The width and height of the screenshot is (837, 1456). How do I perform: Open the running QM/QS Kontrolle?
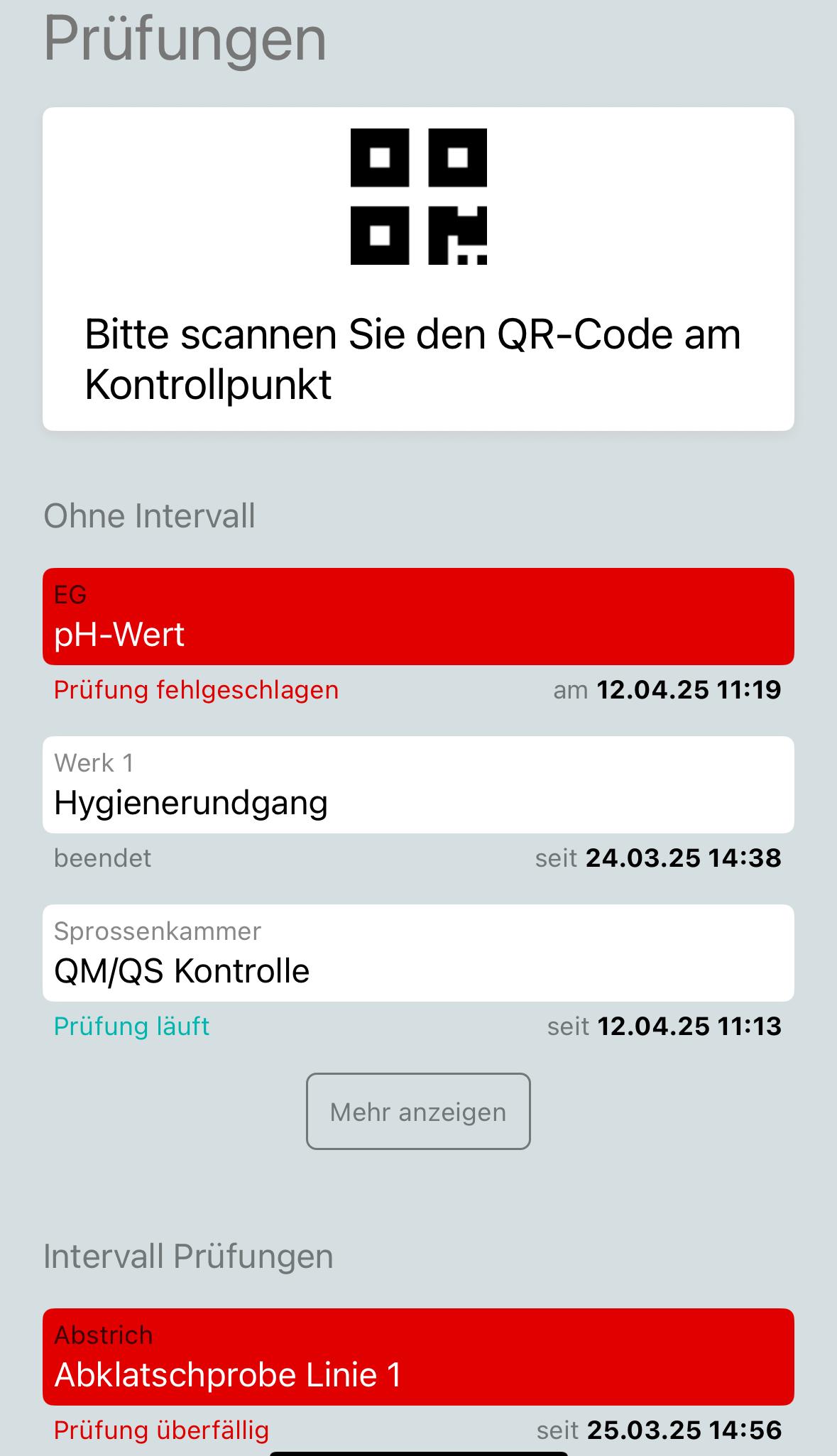coord(418,953)
